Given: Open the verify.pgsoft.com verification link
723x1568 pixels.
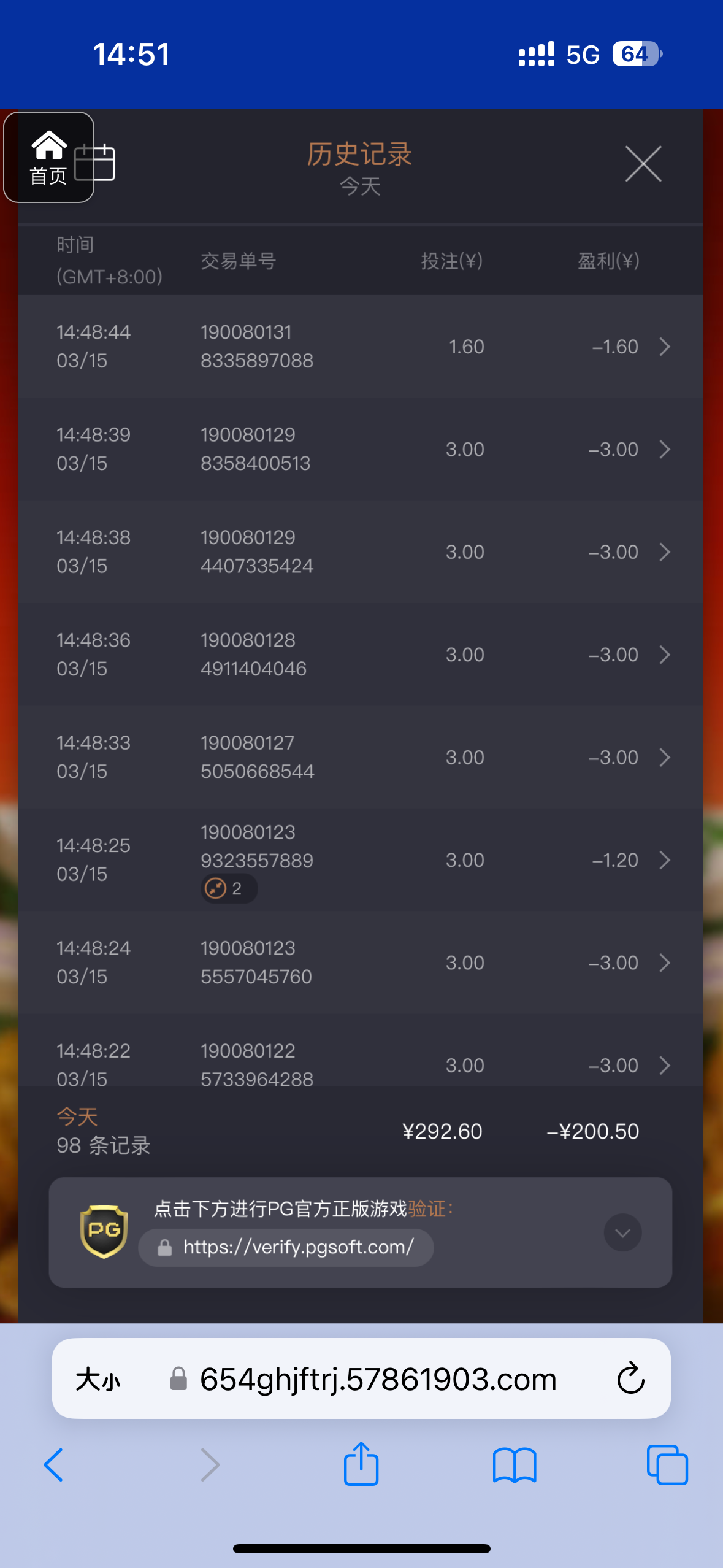Looking at the screenshot, I should click(286, 1247).
